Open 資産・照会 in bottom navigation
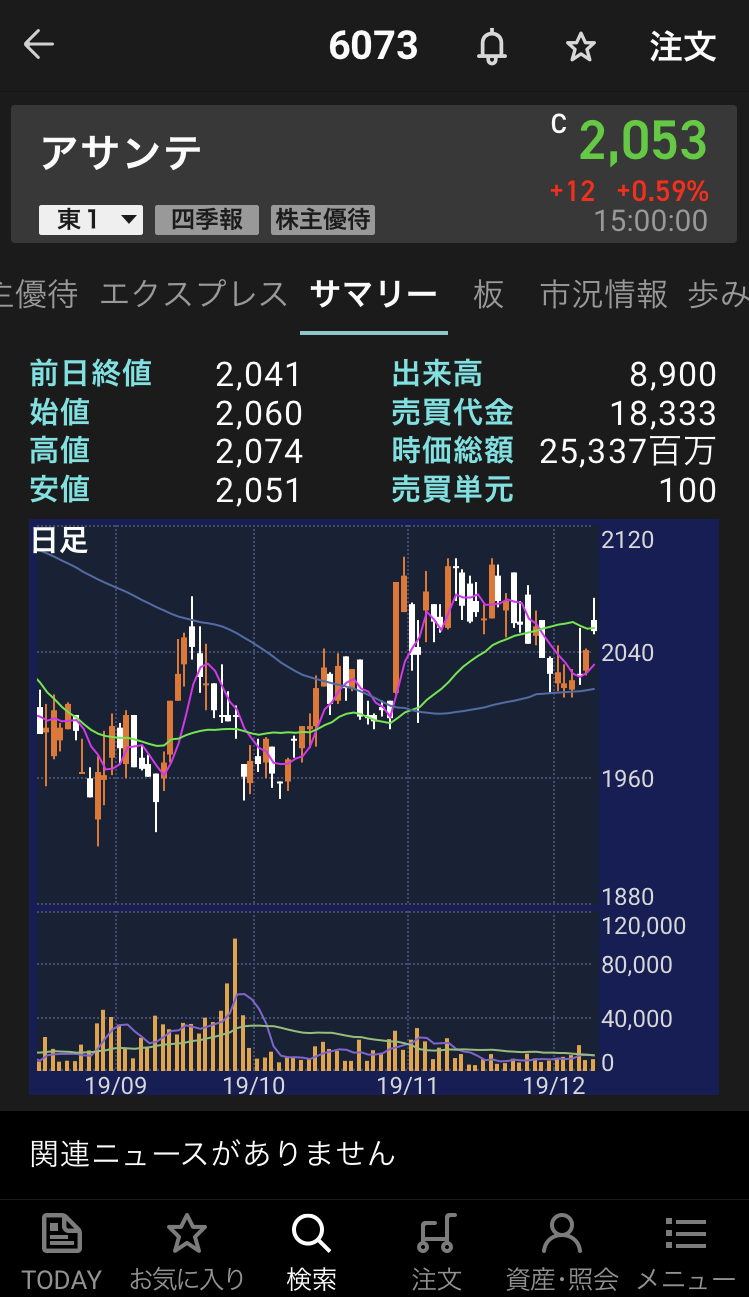 [x=562, y=1250]
